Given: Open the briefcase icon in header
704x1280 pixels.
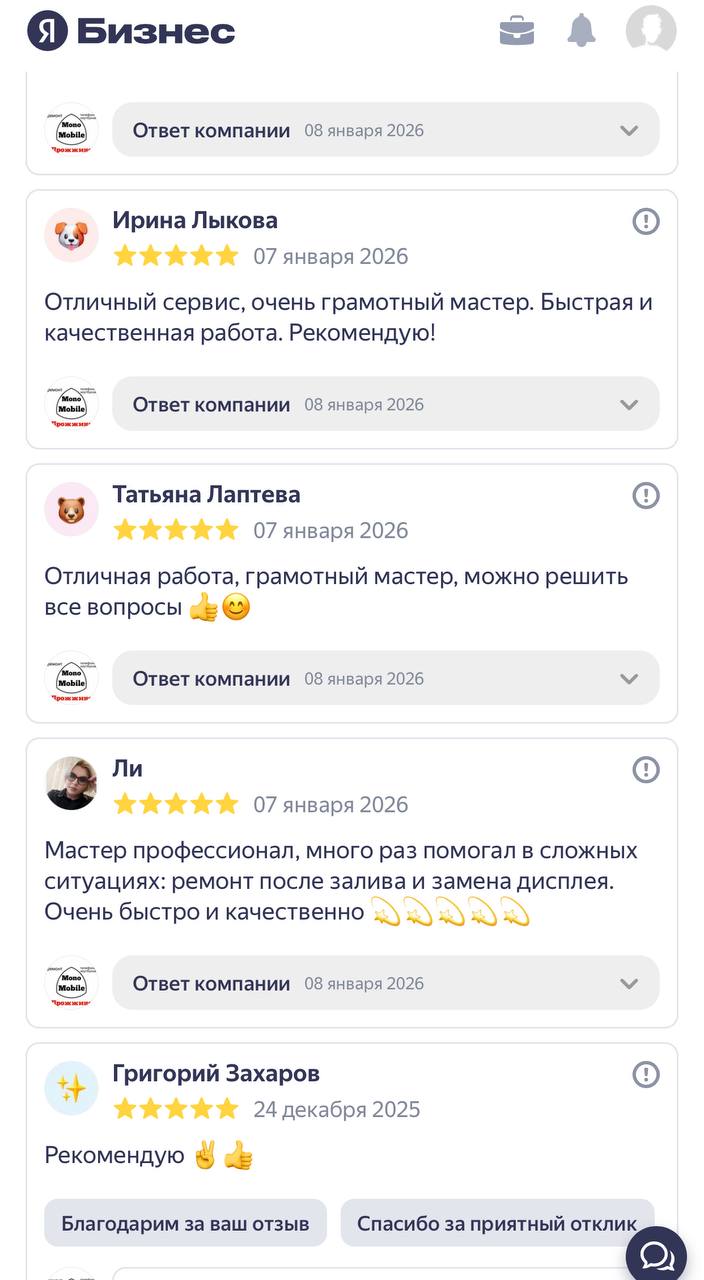Looking at the screenshot, I should [517, 30].
